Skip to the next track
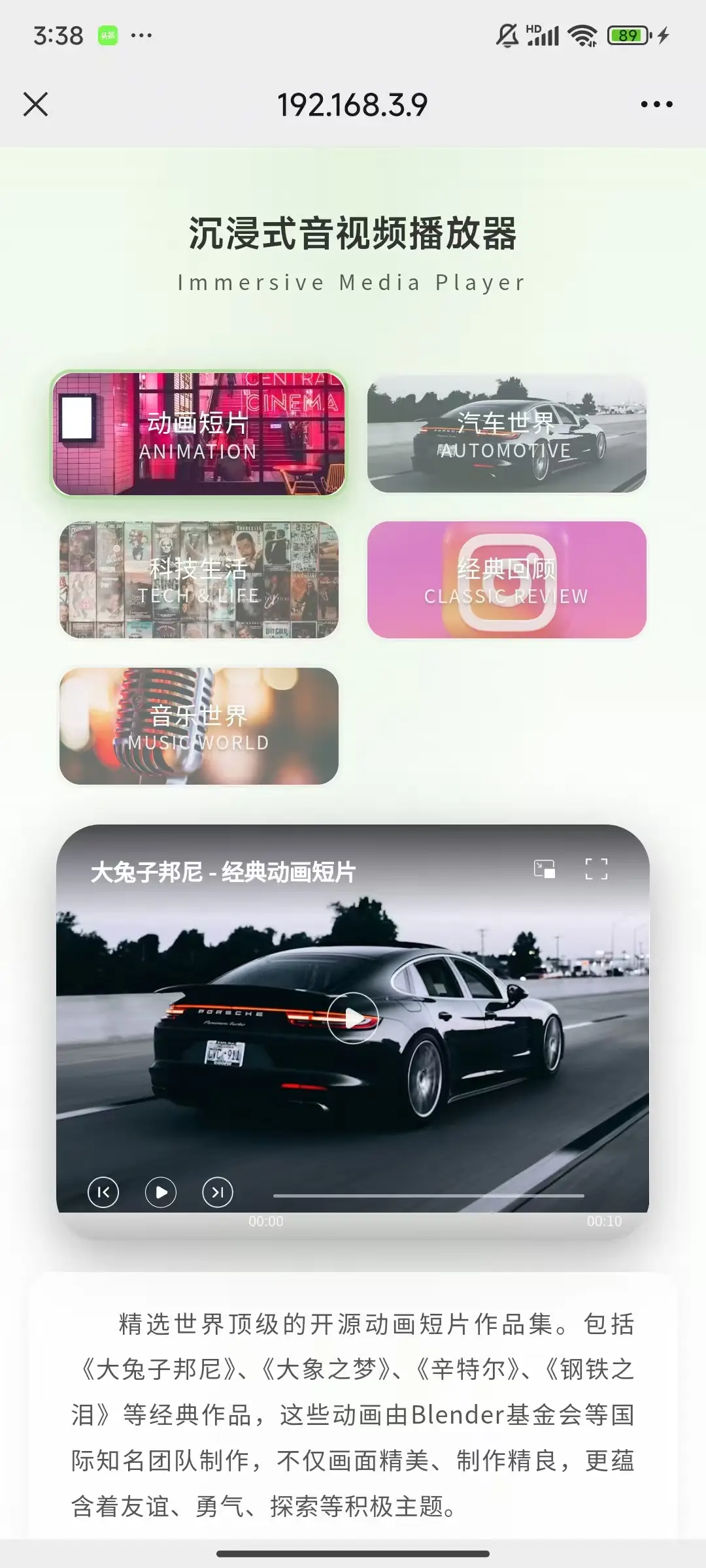The height and width of the screenshot is (1568, 706). (218, 1192)
